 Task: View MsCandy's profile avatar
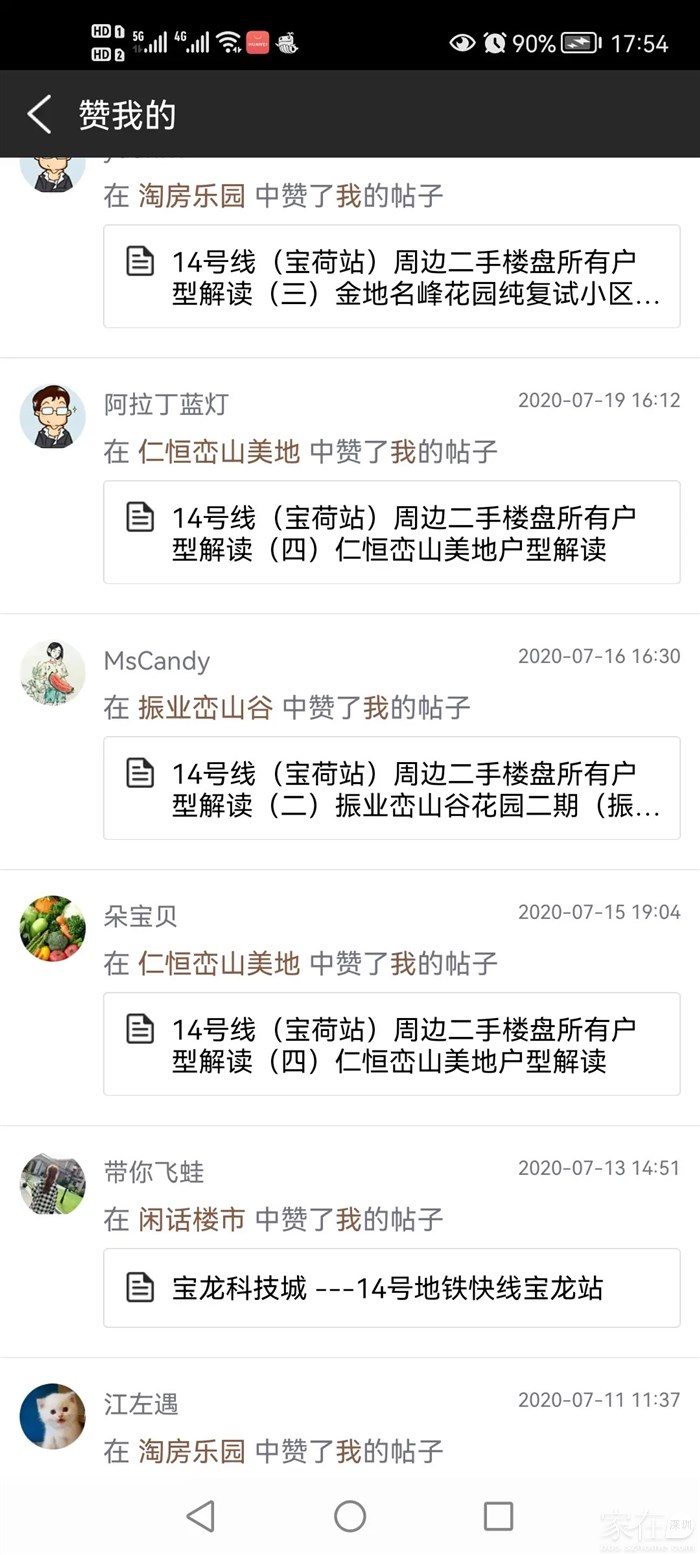52,672
